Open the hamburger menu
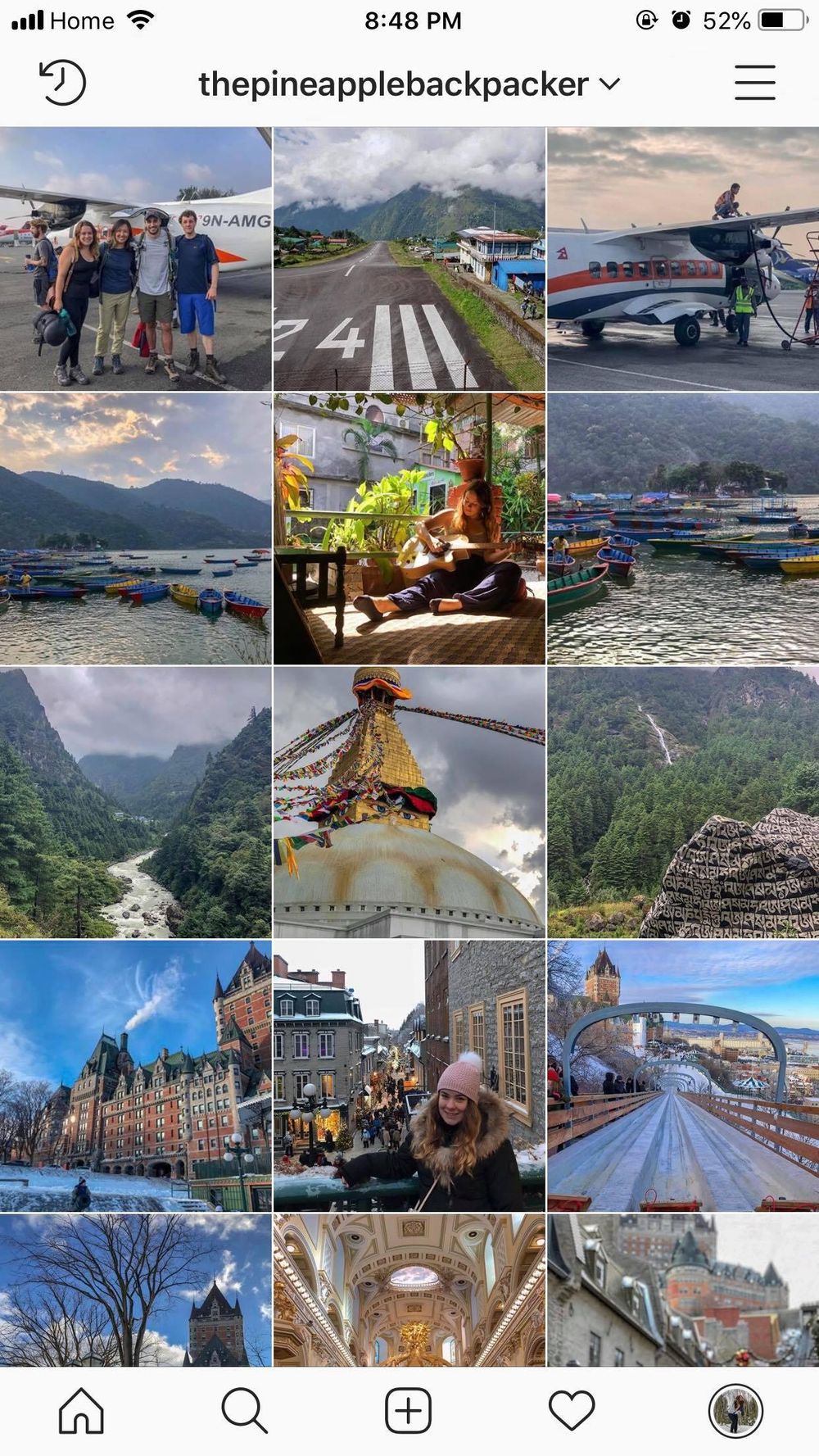 click(754, 83)
